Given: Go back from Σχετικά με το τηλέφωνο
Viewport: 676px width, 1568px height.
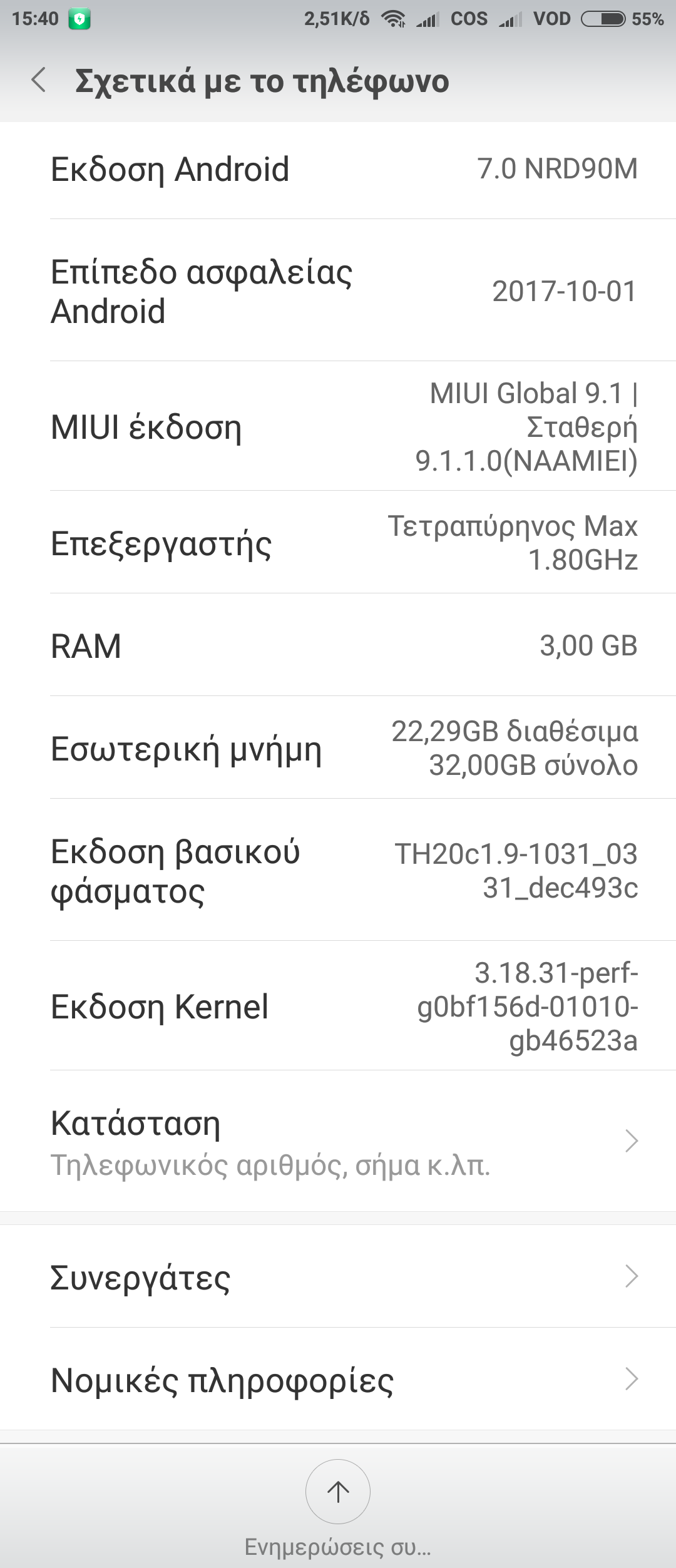Looking at the screenshot, I should pyautogui.click(x=39, y=81).
